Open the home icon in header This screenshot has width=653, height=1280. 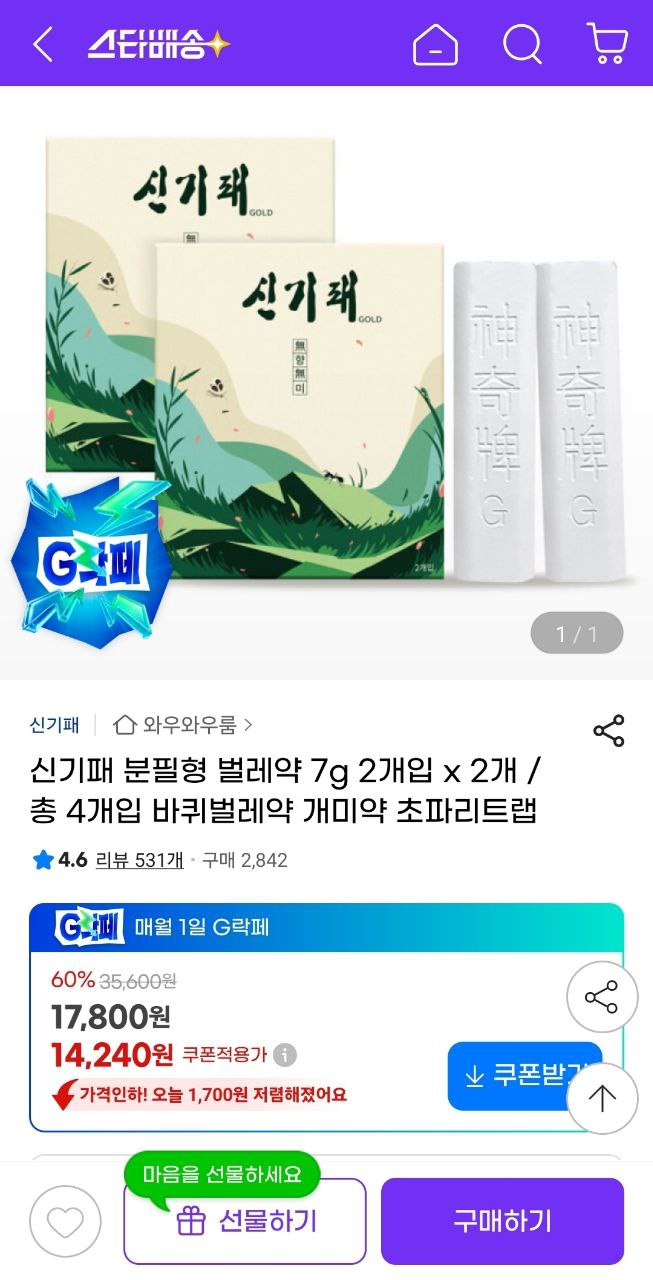(x=435, y=45)
